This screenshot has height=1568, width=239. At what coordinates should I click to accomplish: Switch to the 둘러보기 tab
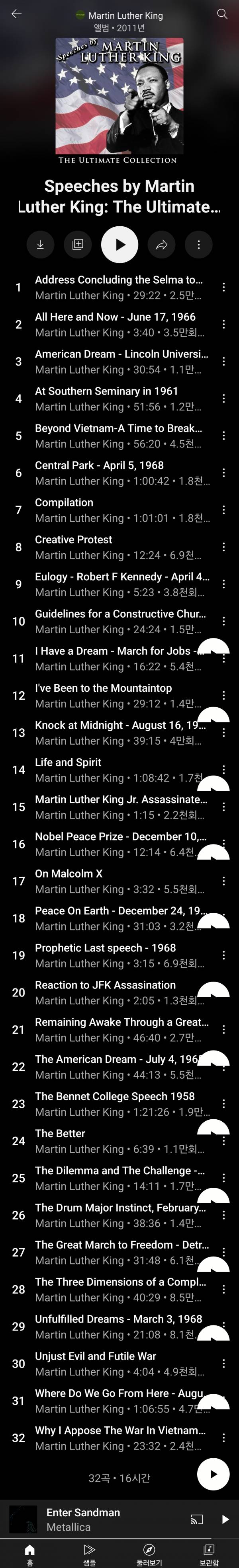tap(149, 1553)
